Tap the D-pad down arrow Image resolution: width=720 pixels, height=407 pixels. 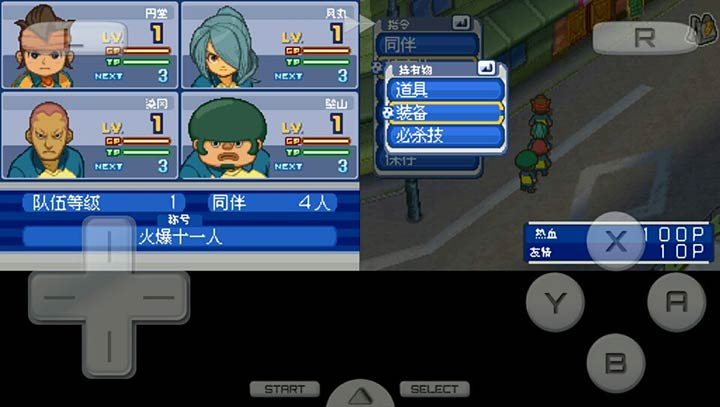108,345
